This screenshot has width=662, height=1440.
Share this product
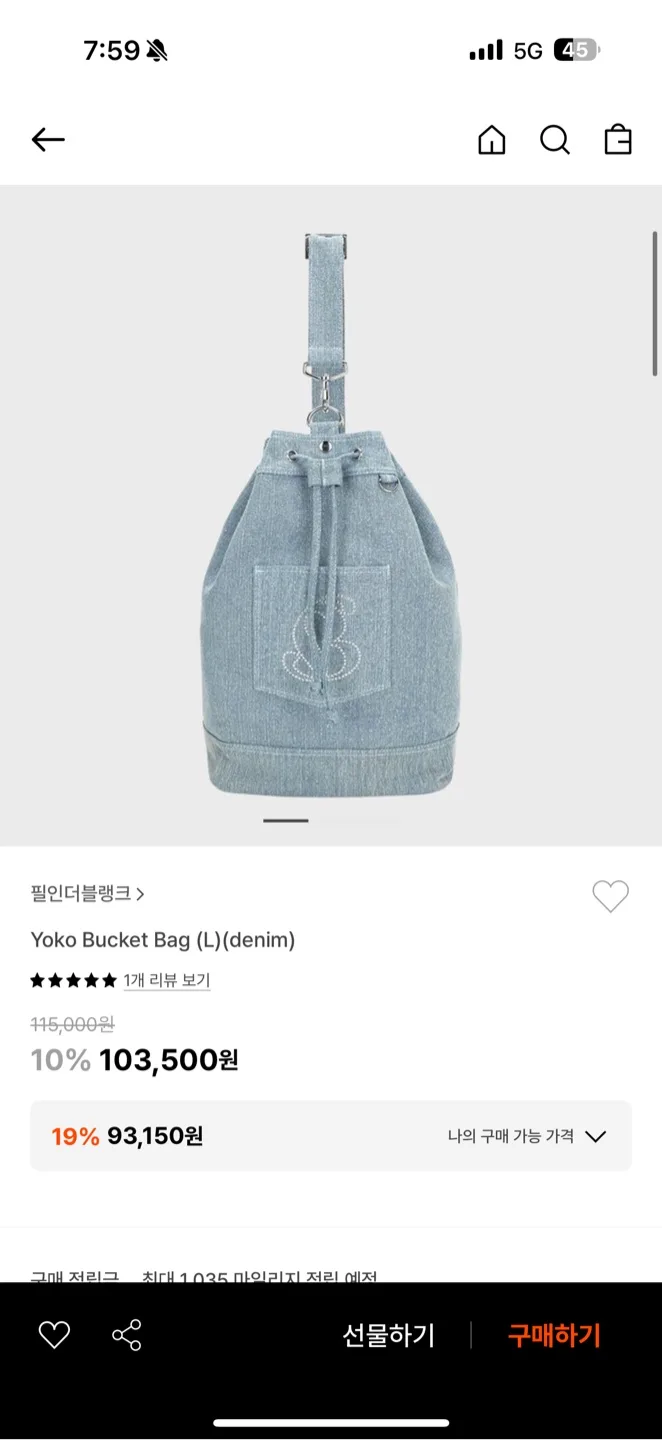(x=127, y=1335)
